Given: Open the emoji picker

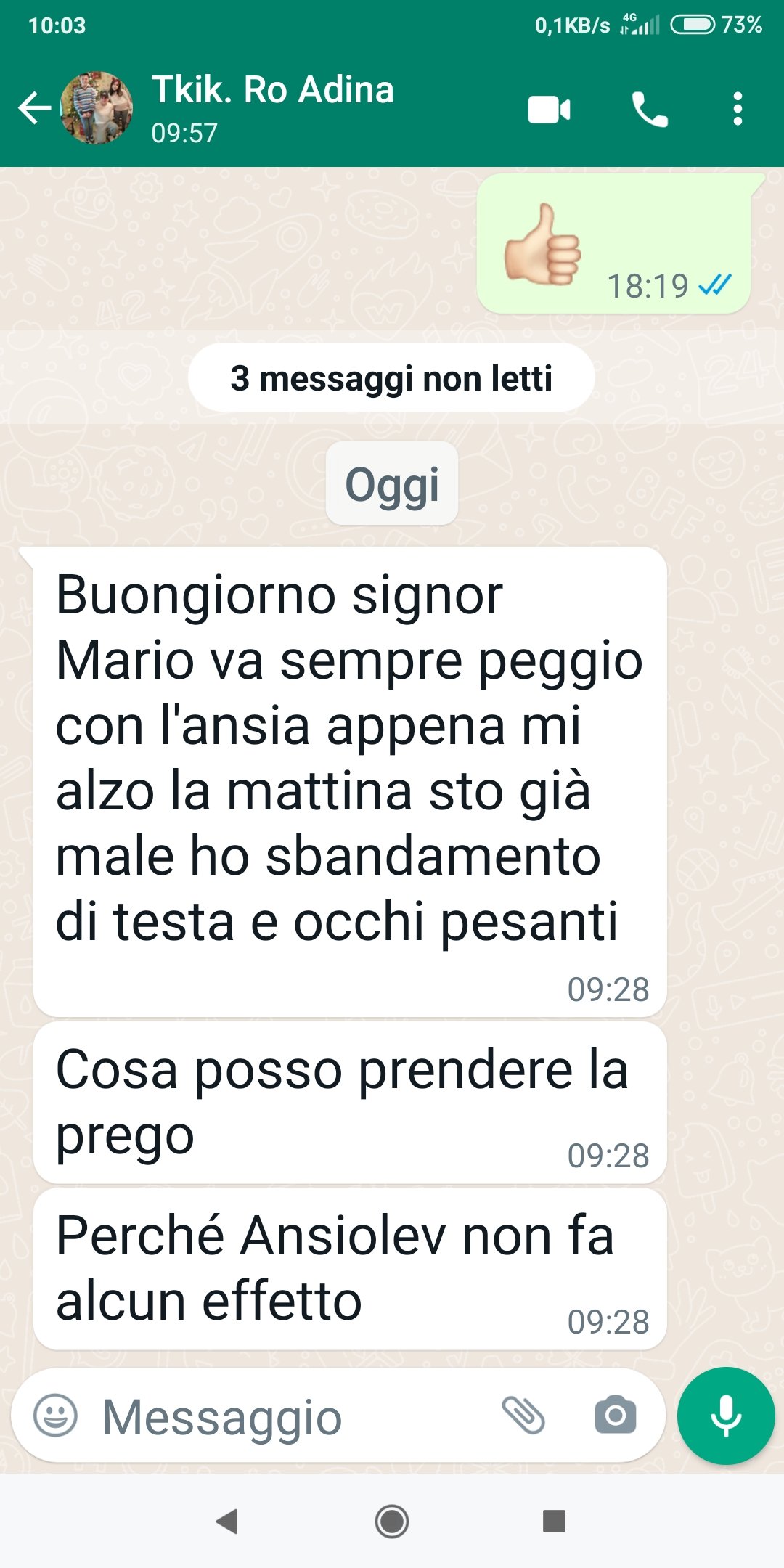Looking at the screenshot, I should coord(55,1416).
